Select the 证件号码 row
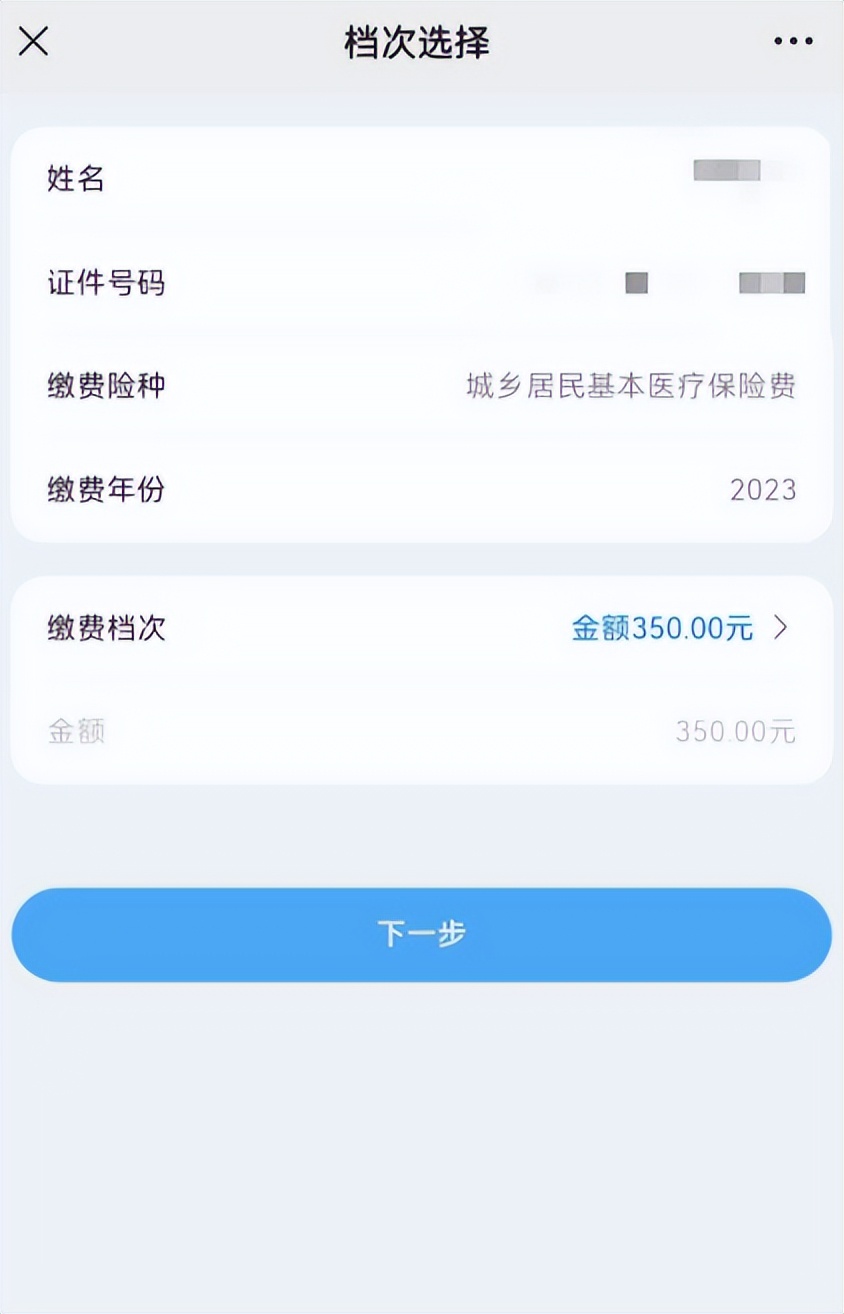 pyautogui.click(x=422, y=284)
